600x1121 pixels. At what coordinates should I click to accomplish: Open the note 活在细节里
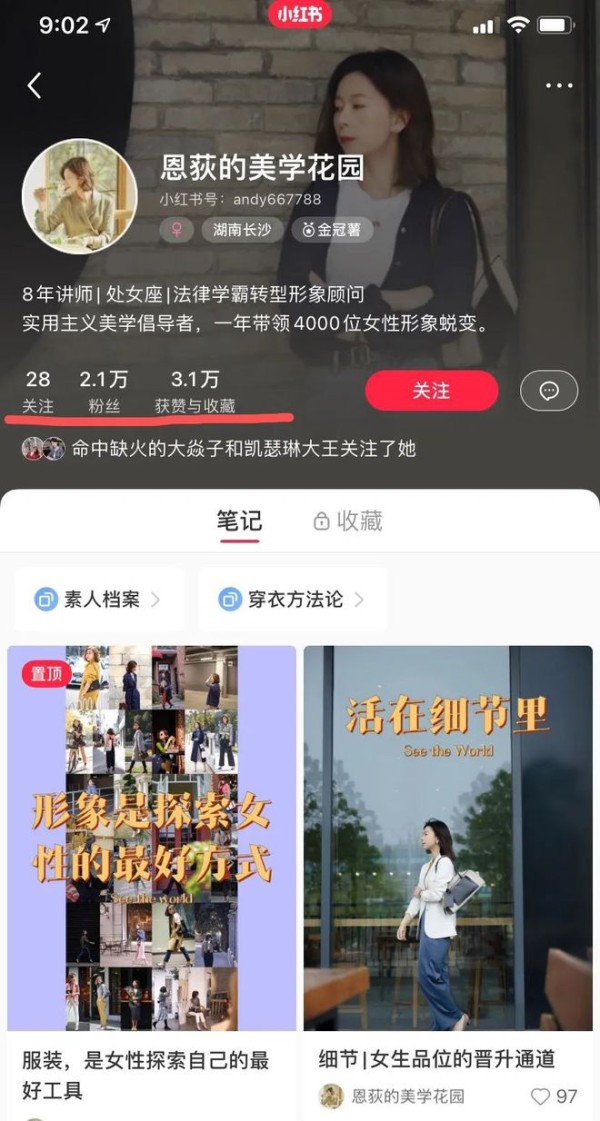(x=448, y=838)
